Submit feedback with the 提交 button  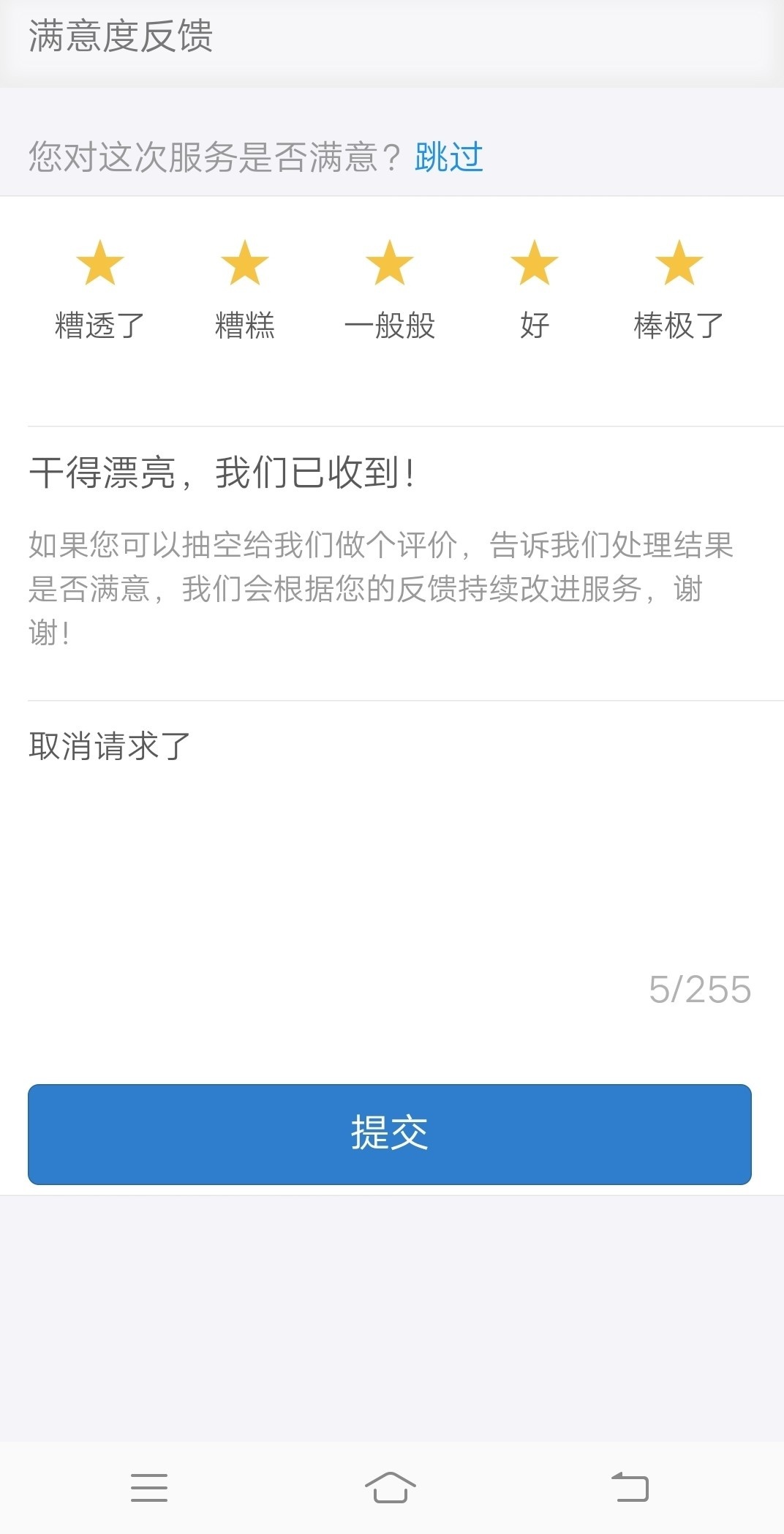click(390, 1134)
